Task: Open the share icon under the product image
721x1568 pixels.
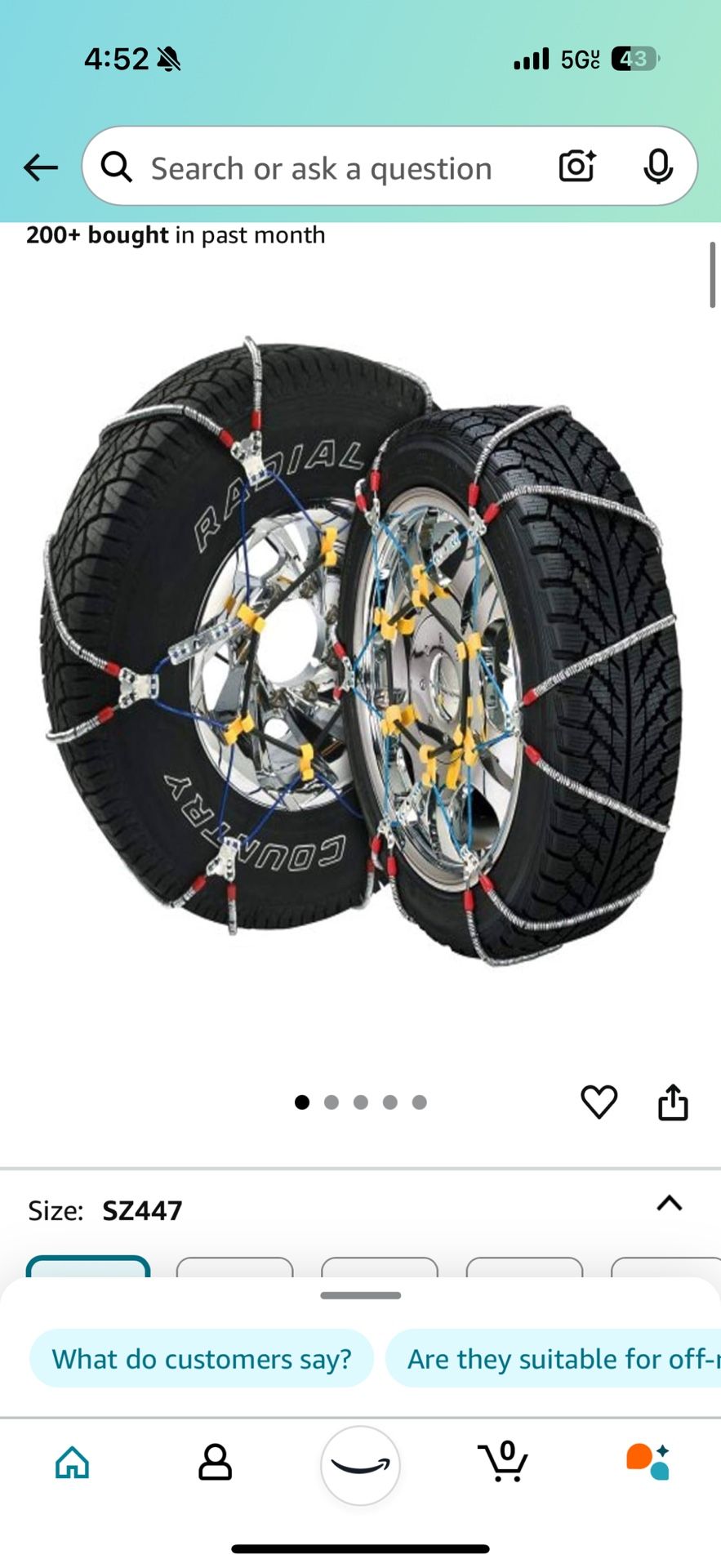Action: 672,1102
